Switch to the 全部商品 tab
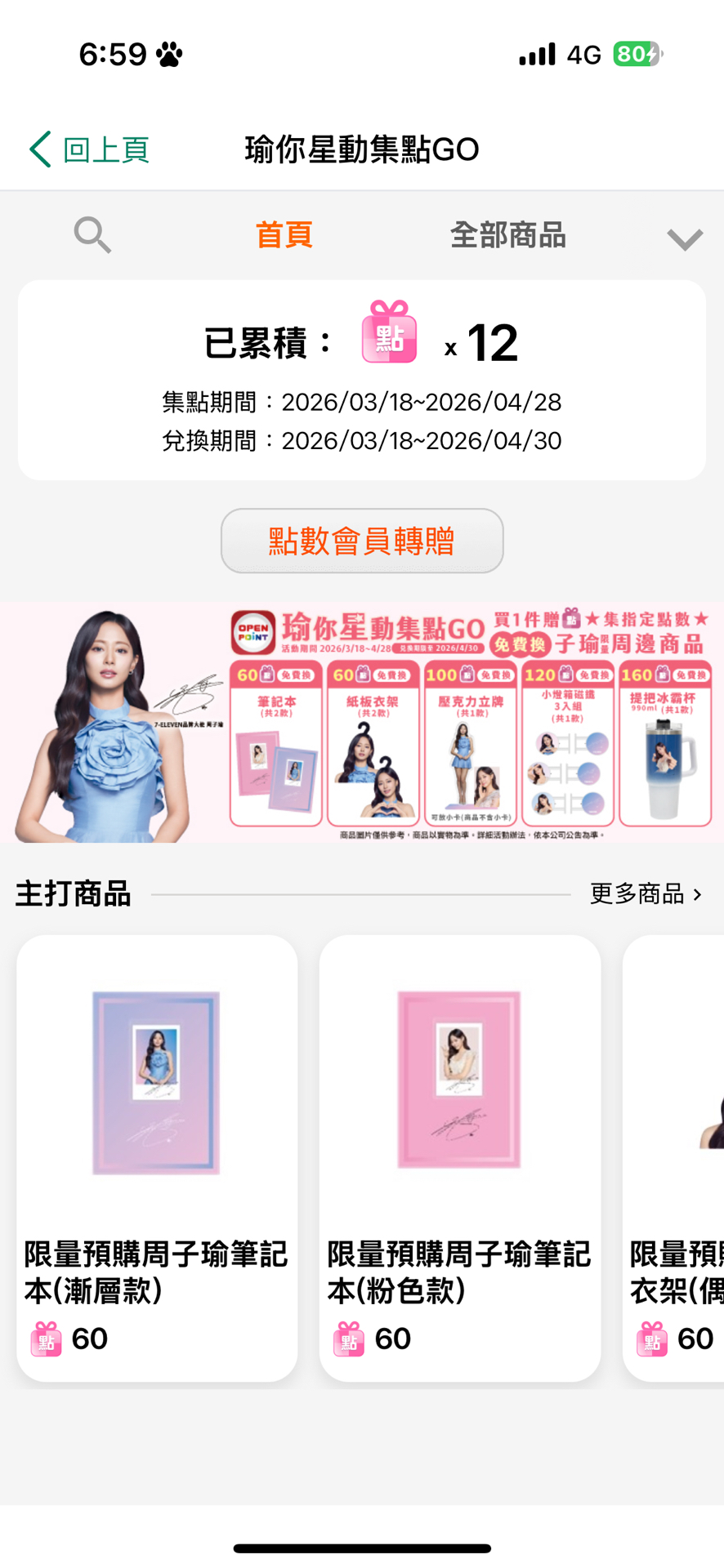 pyautogui.click(x=507, y=235)
